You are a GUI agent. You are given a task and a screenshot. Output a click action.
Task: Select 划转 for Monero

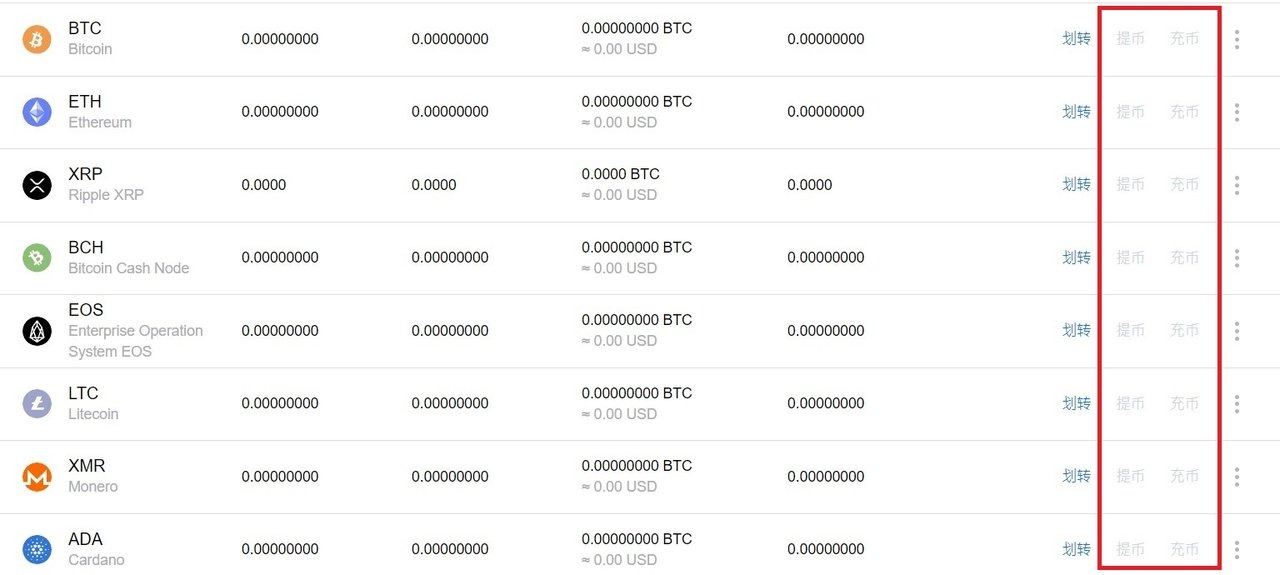(x=1076, y=476)
